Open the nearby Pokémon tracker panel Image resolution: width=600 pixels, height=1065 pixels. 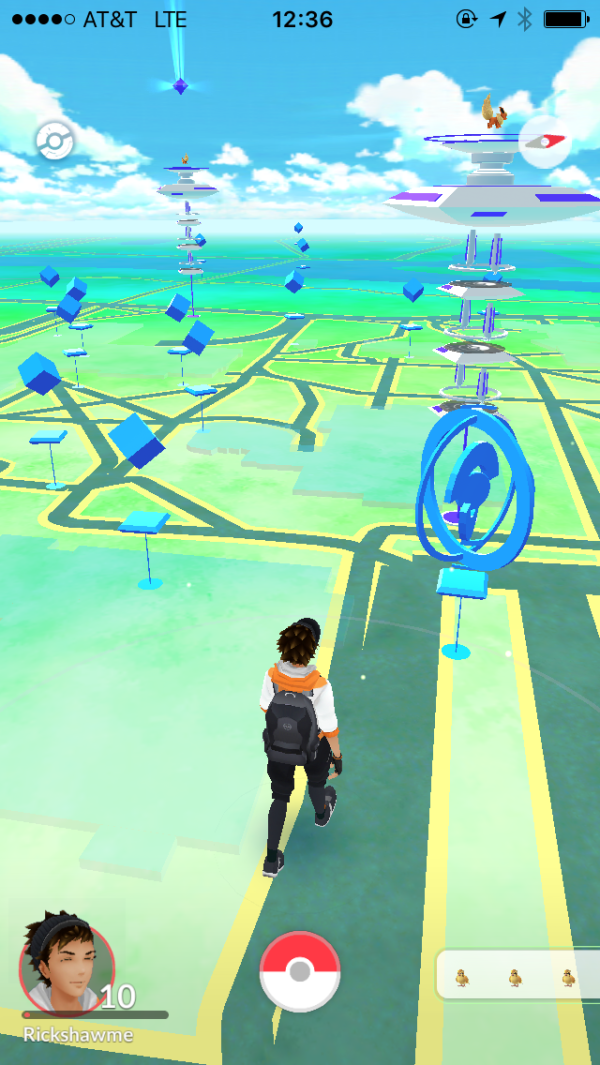click(518, 975)
